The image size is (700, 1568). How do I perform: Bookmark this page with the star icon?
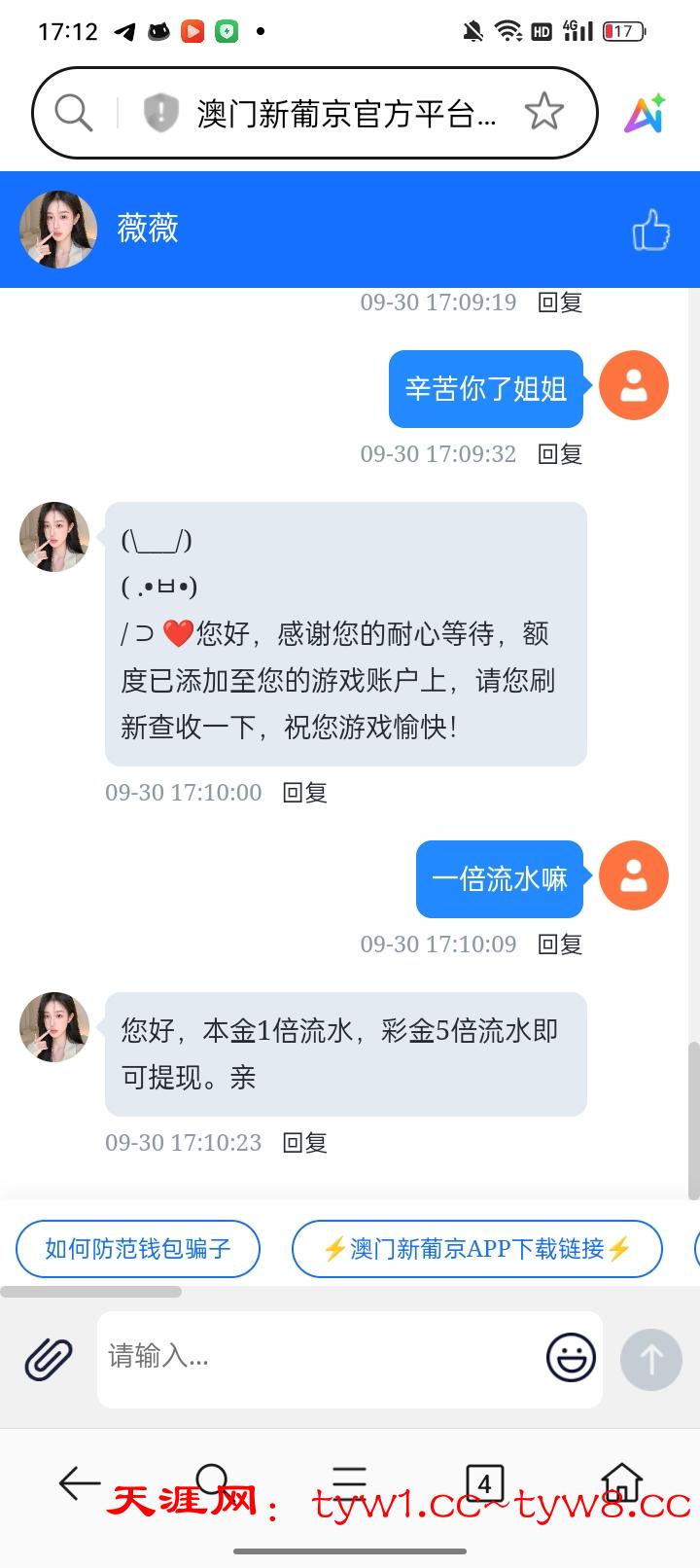(x=543, y=113)
